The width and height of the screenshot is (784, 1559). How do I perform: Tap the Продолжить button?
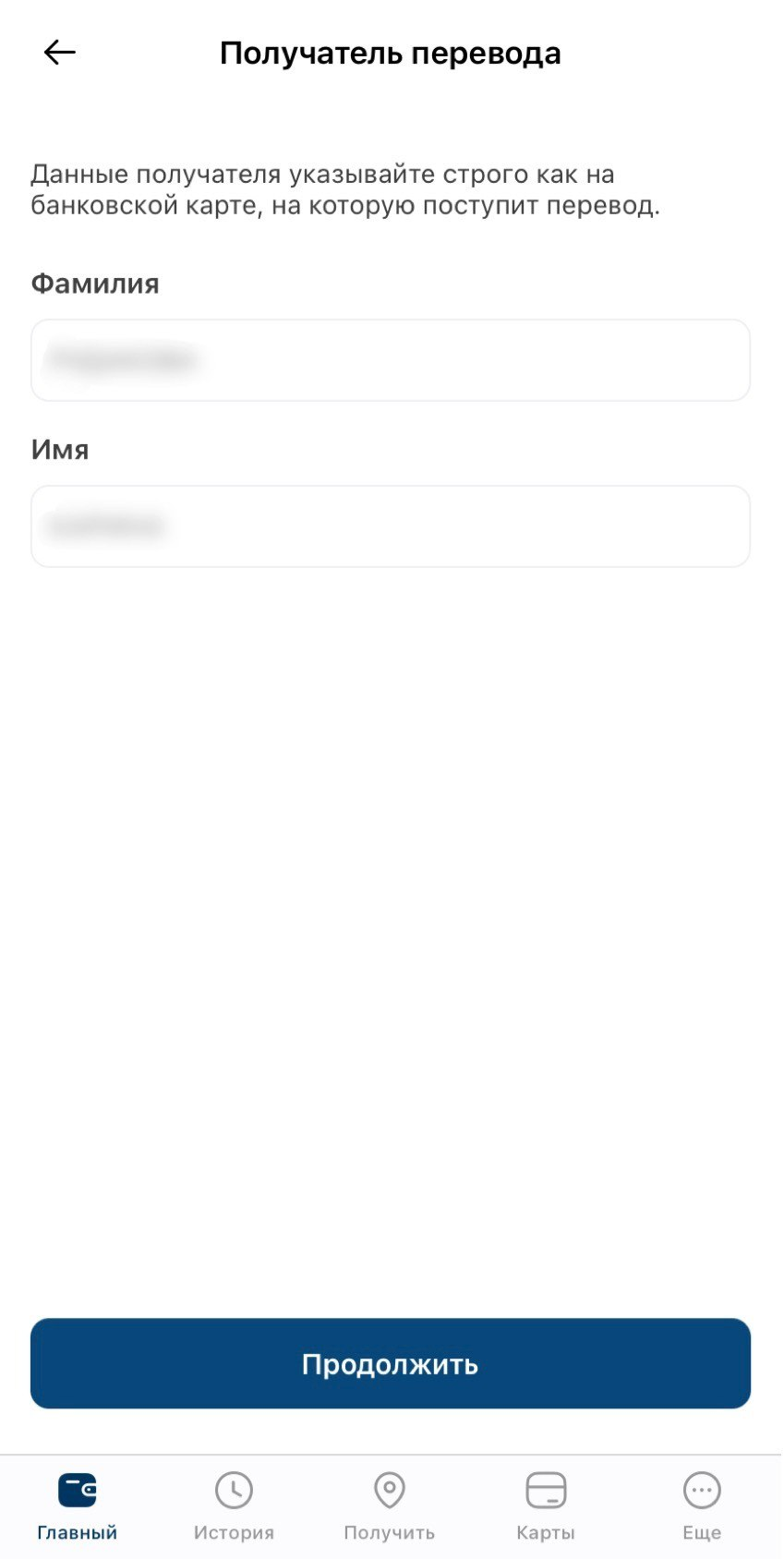tap(391, 1363)
